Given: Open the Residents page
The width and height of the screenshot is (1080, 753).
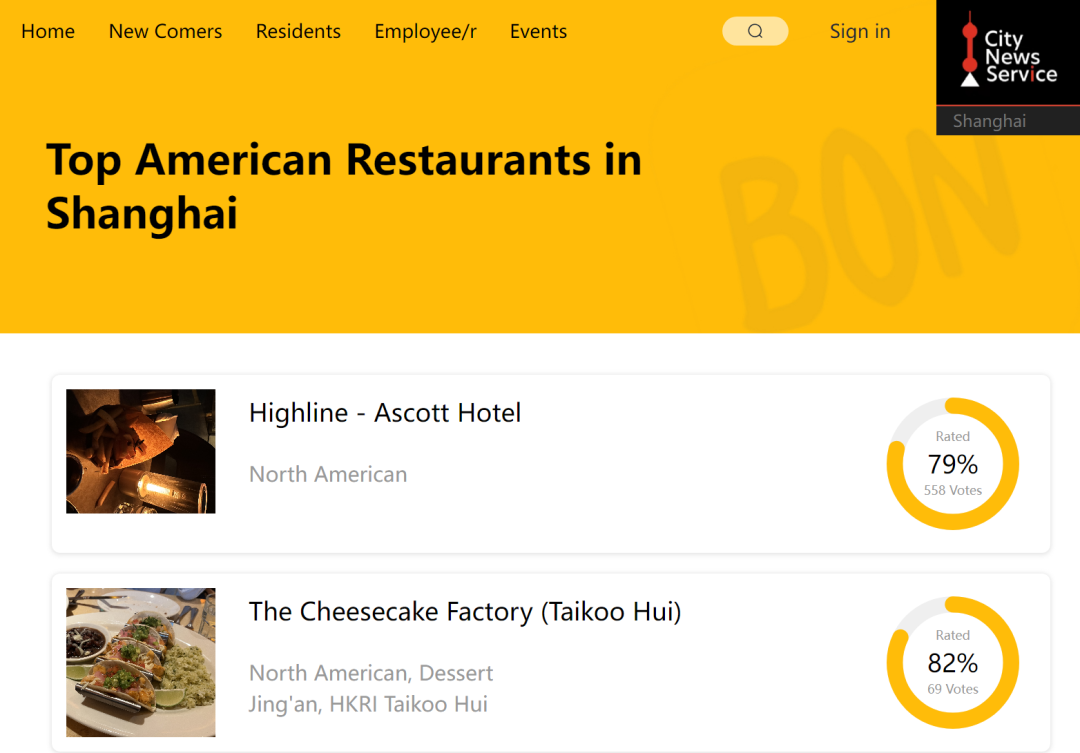Looking at the screenshot, I should coord(298,32).
